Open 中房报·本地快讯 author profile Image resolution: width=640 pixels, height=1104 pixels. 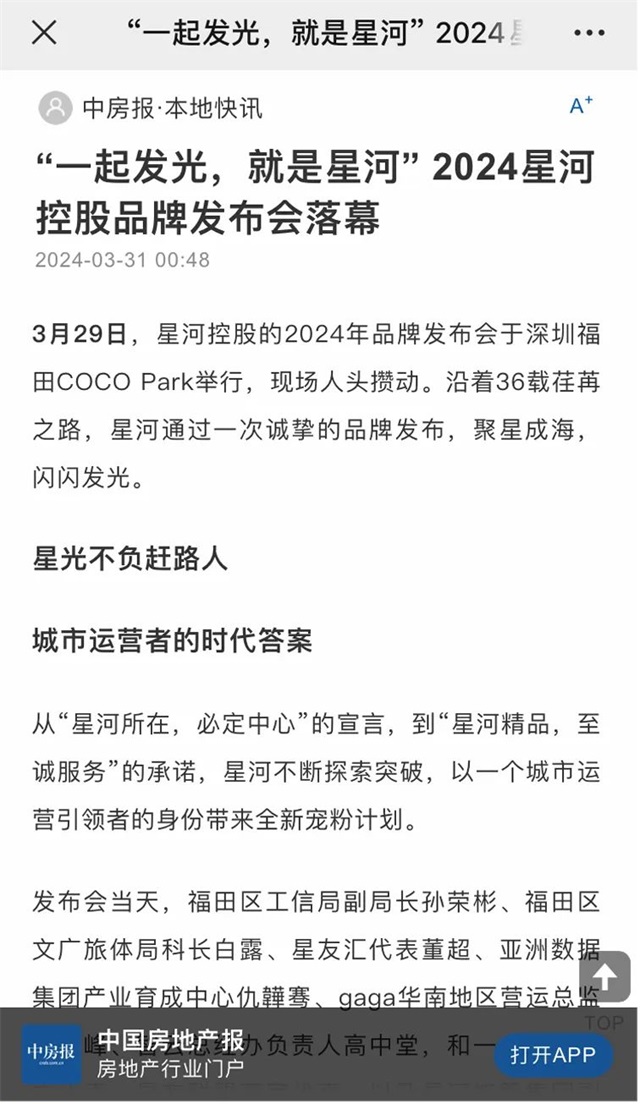point(151,108)
